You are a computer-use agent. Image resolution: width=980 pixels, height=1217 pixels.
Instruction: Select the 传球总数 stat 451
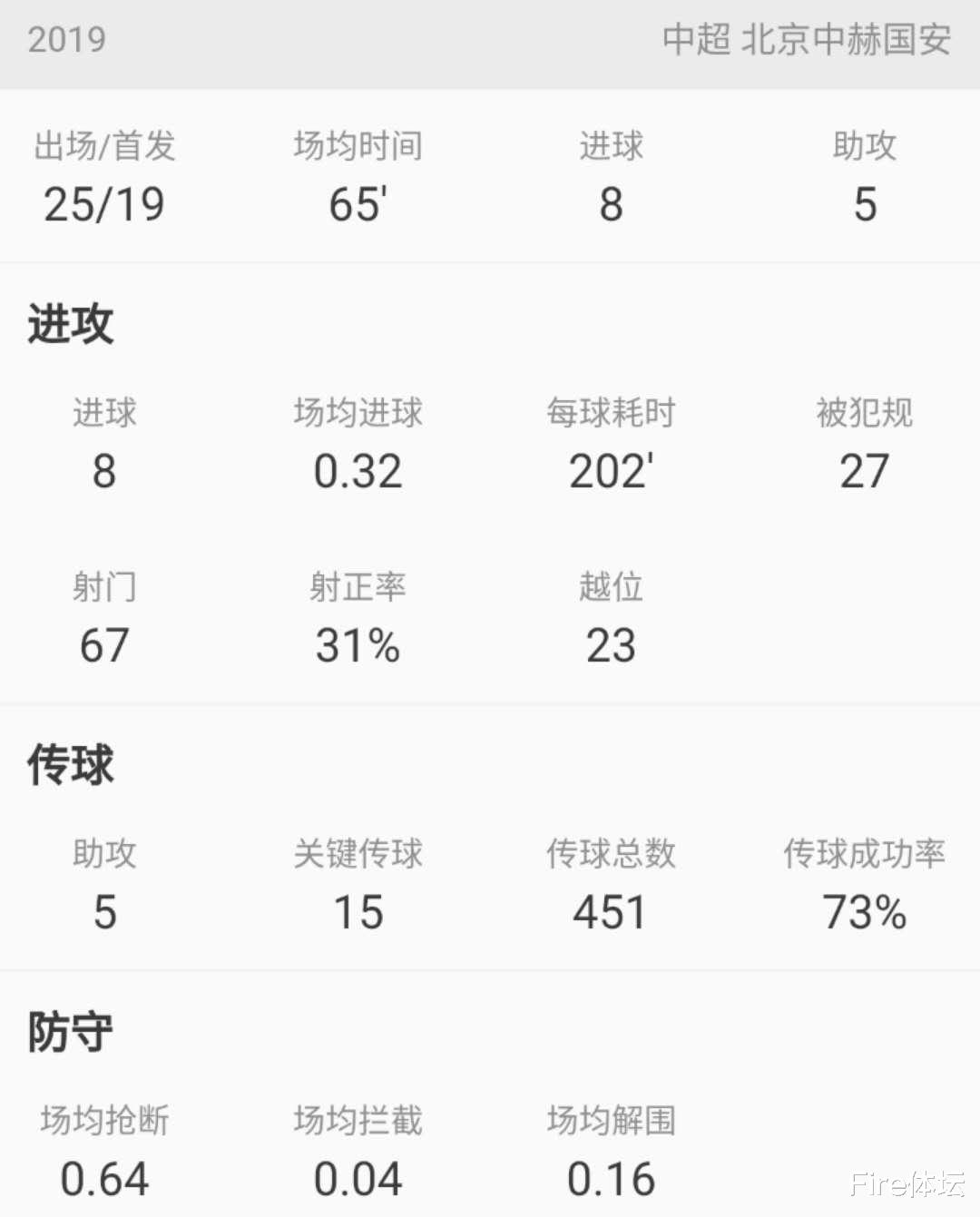(610, 912)
